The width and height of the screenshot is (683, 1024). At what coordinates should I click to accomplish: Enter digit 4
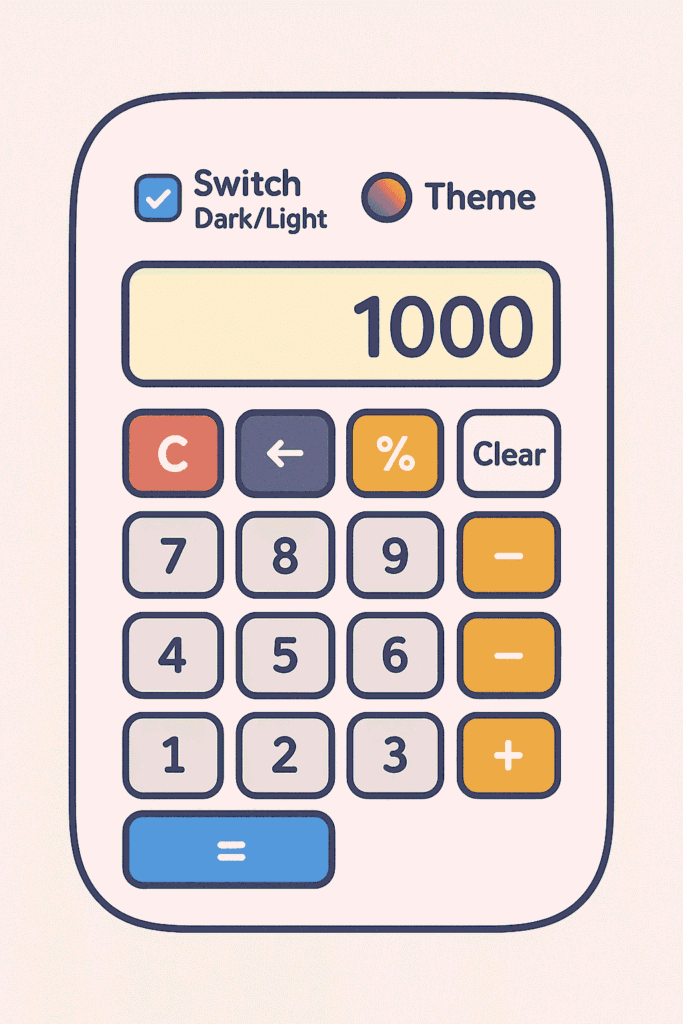click(173, 655)
